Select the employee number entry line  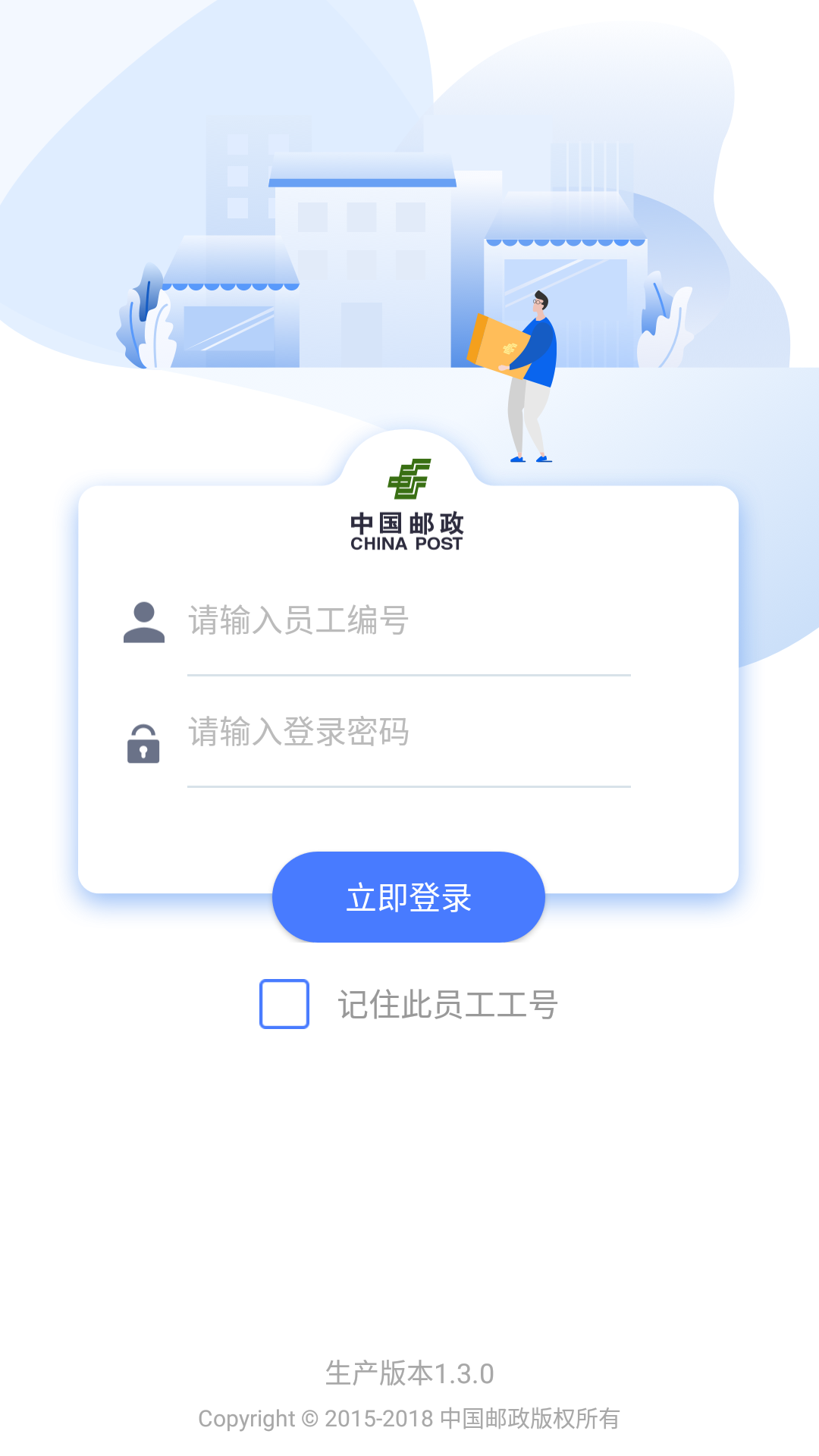pyautogui.click(x=409, y=622)
